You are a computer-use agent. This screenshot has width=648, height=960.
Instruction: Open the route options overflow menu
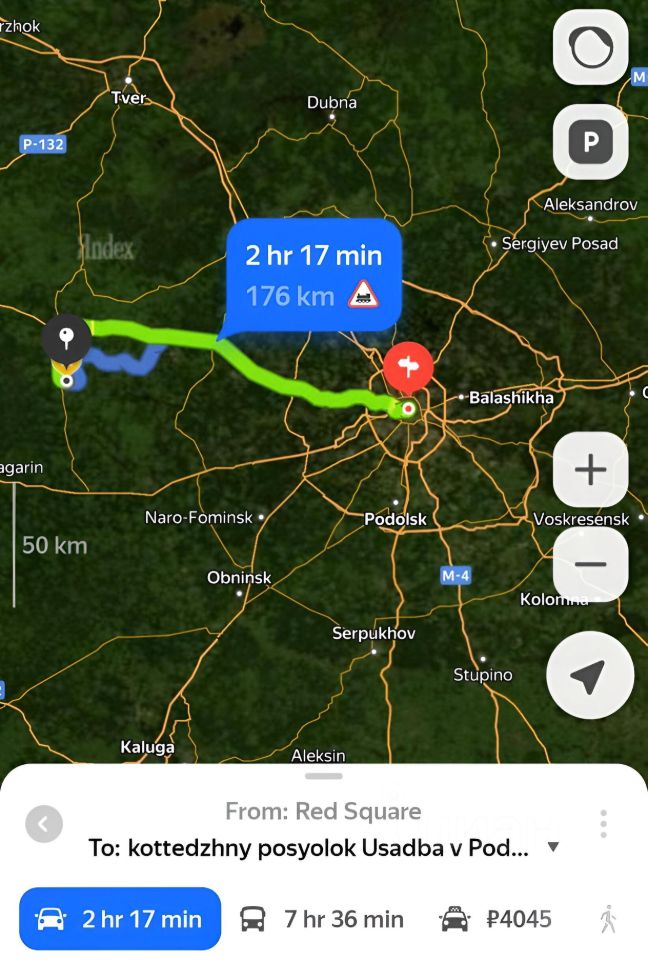click(604, 824)
